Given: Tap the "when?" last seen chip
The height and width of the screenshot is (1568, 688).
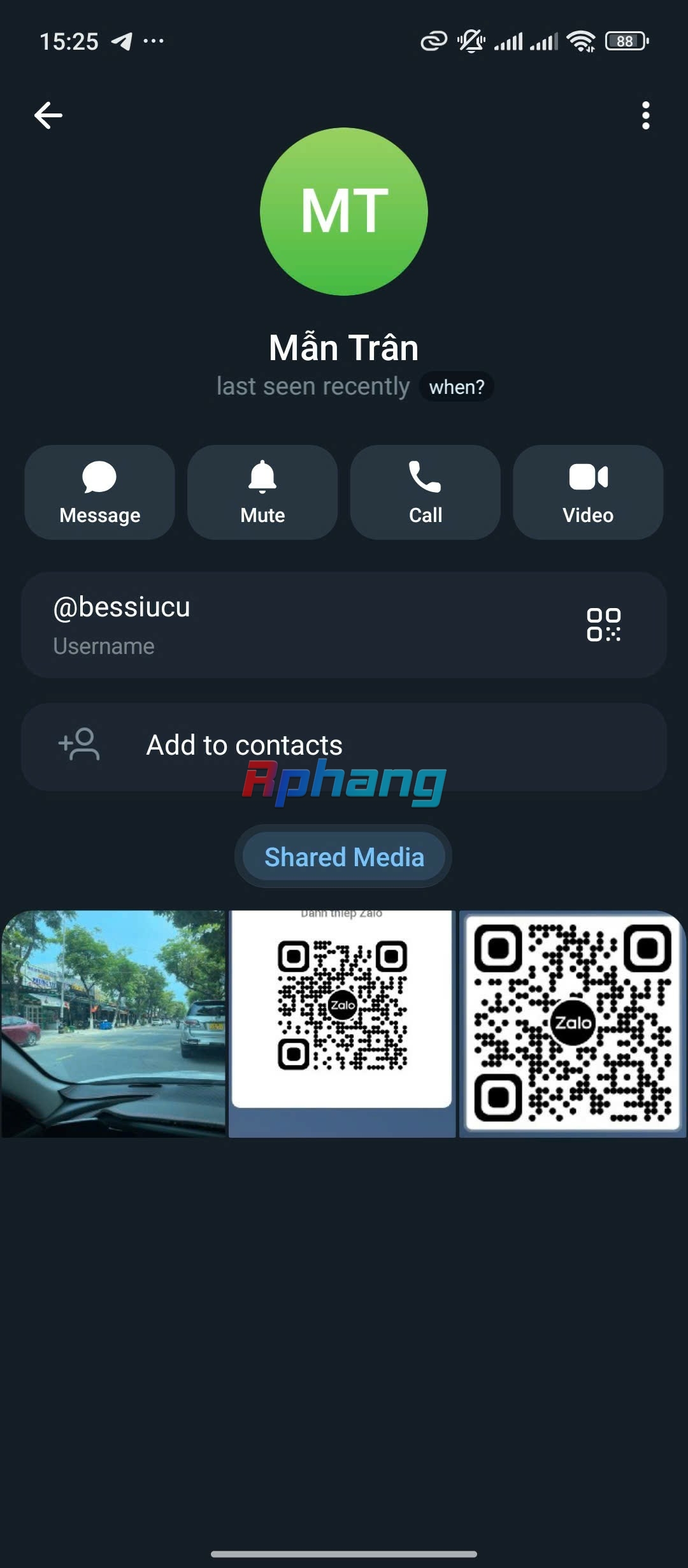Looking at the screenshot, I should tap(456, 387).
